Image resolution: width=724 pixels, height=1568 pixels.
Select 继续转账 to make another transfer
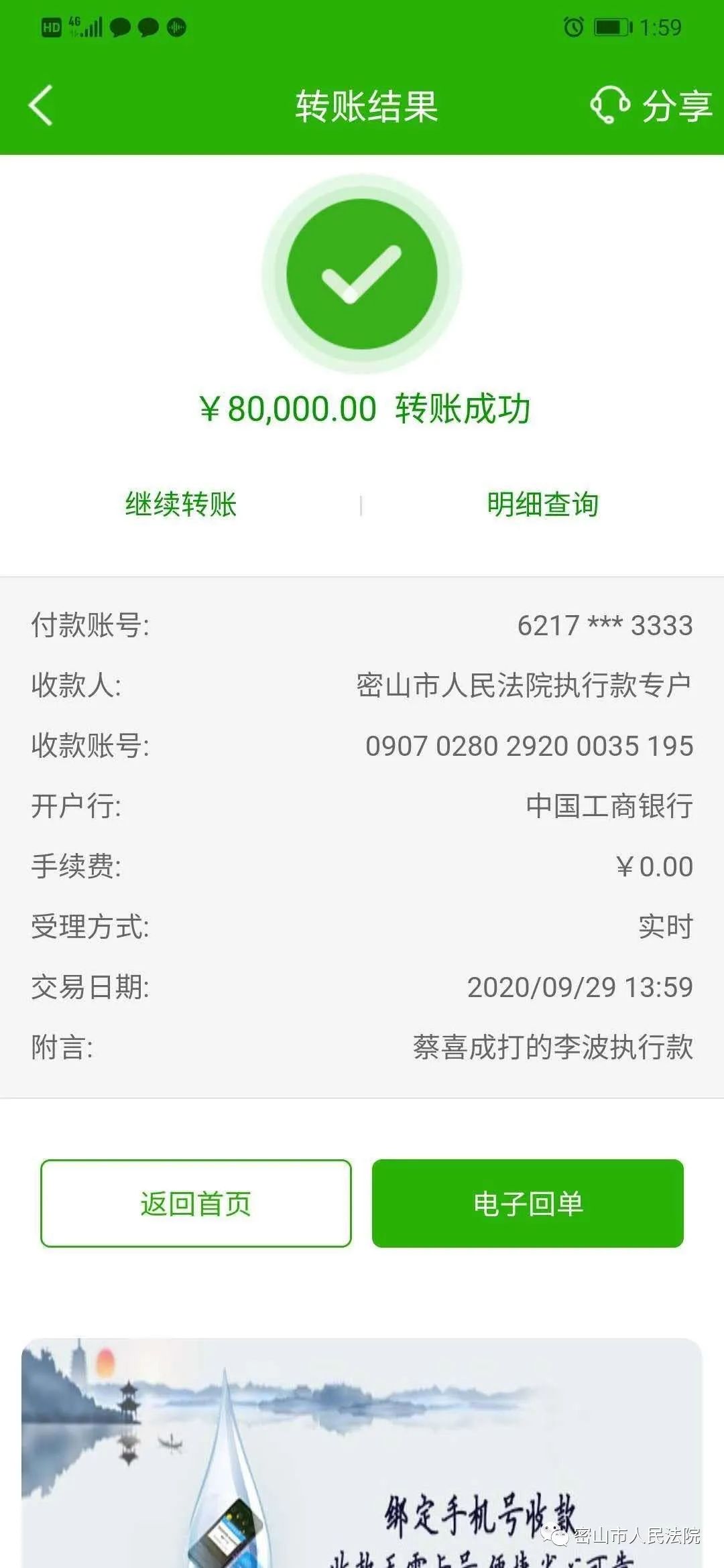tap(181, 504)
